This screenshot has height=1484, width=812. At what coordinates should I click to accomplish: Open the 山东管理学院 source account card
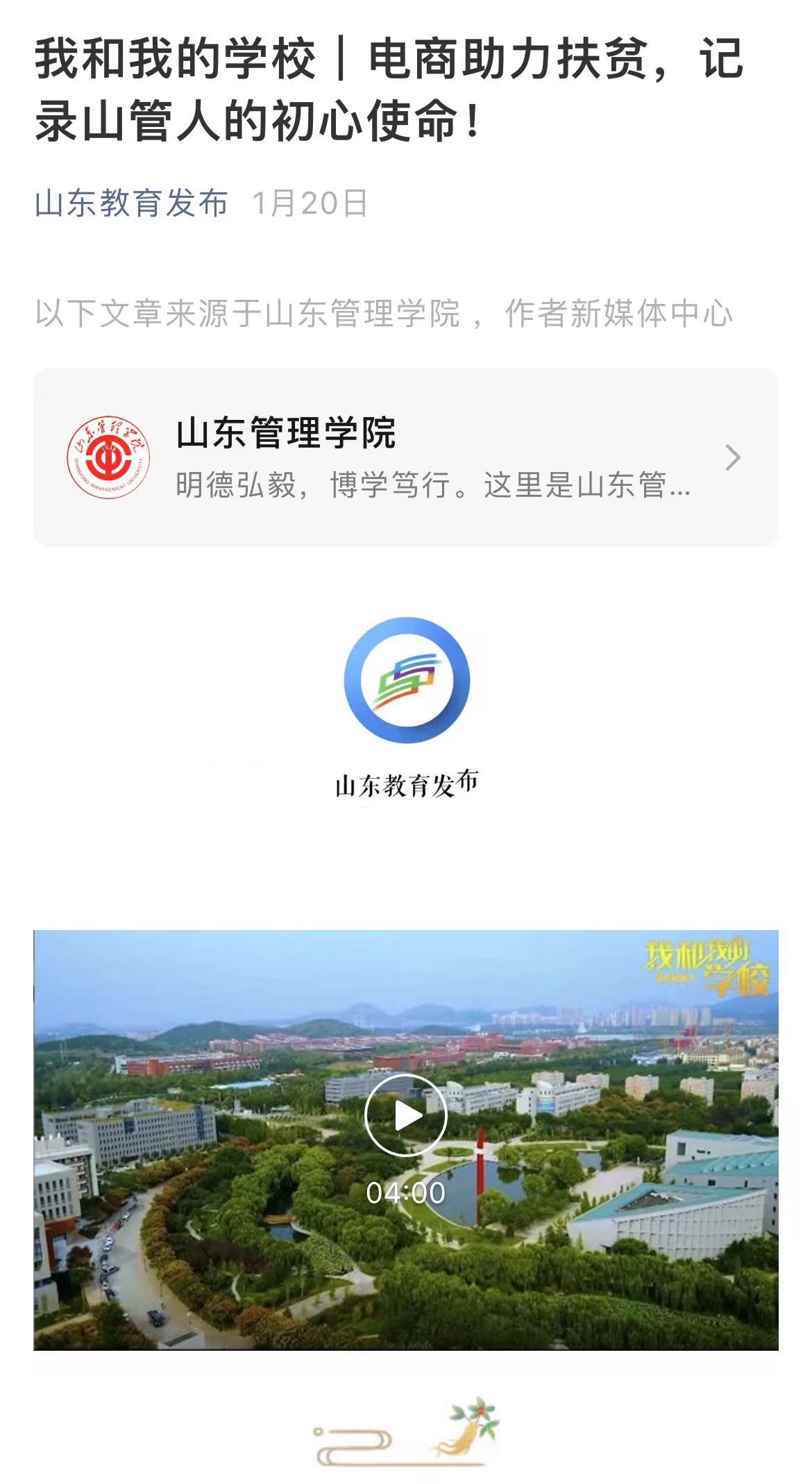coord(405,457)
